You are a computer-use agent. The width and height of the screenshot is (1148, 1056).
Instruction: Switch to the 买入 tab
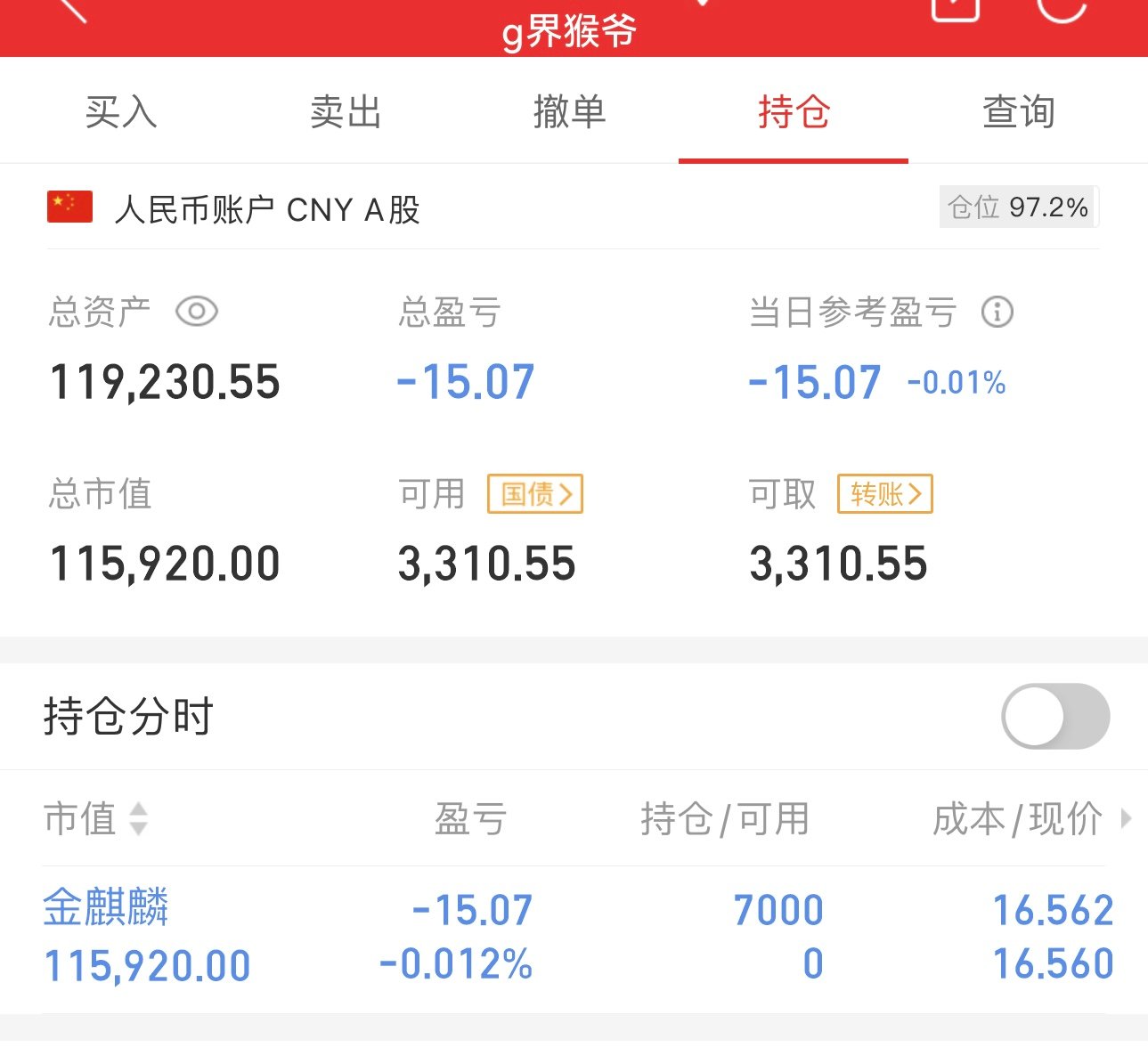[x=121, y=112]
